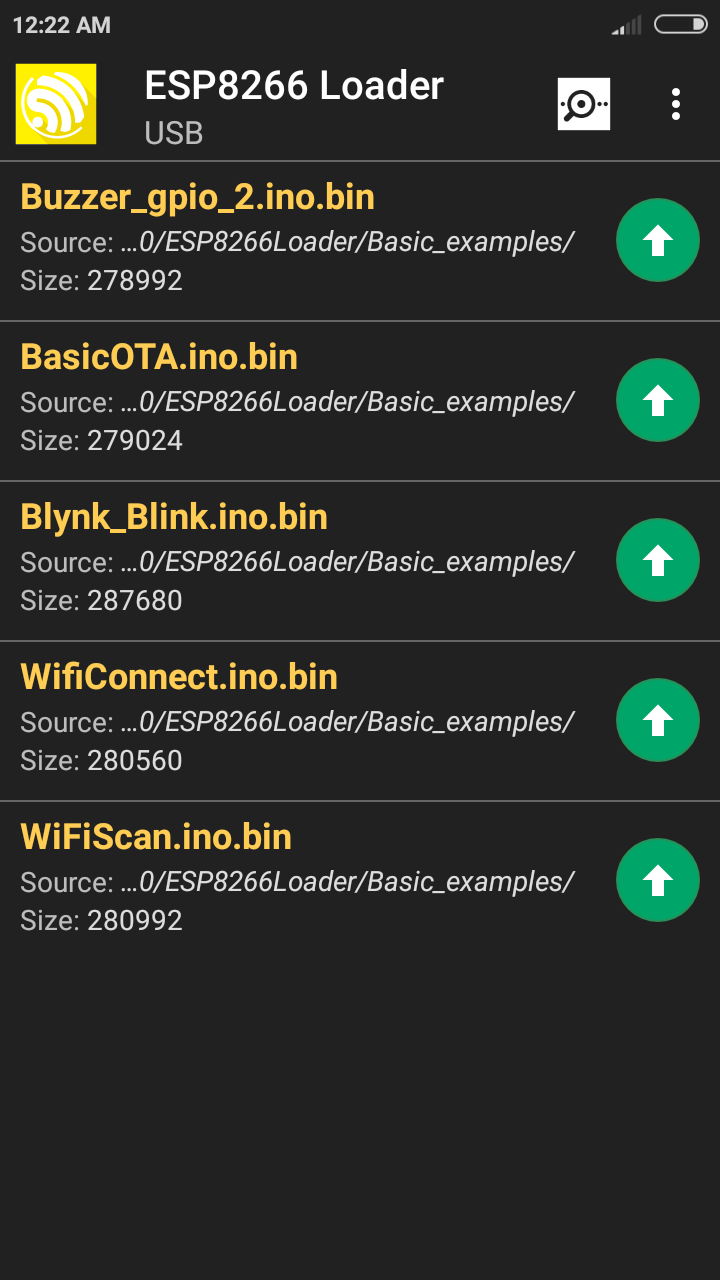Open the three-dot overflow menu
The image size is (720, 1280).
click(x=676, y=103)
